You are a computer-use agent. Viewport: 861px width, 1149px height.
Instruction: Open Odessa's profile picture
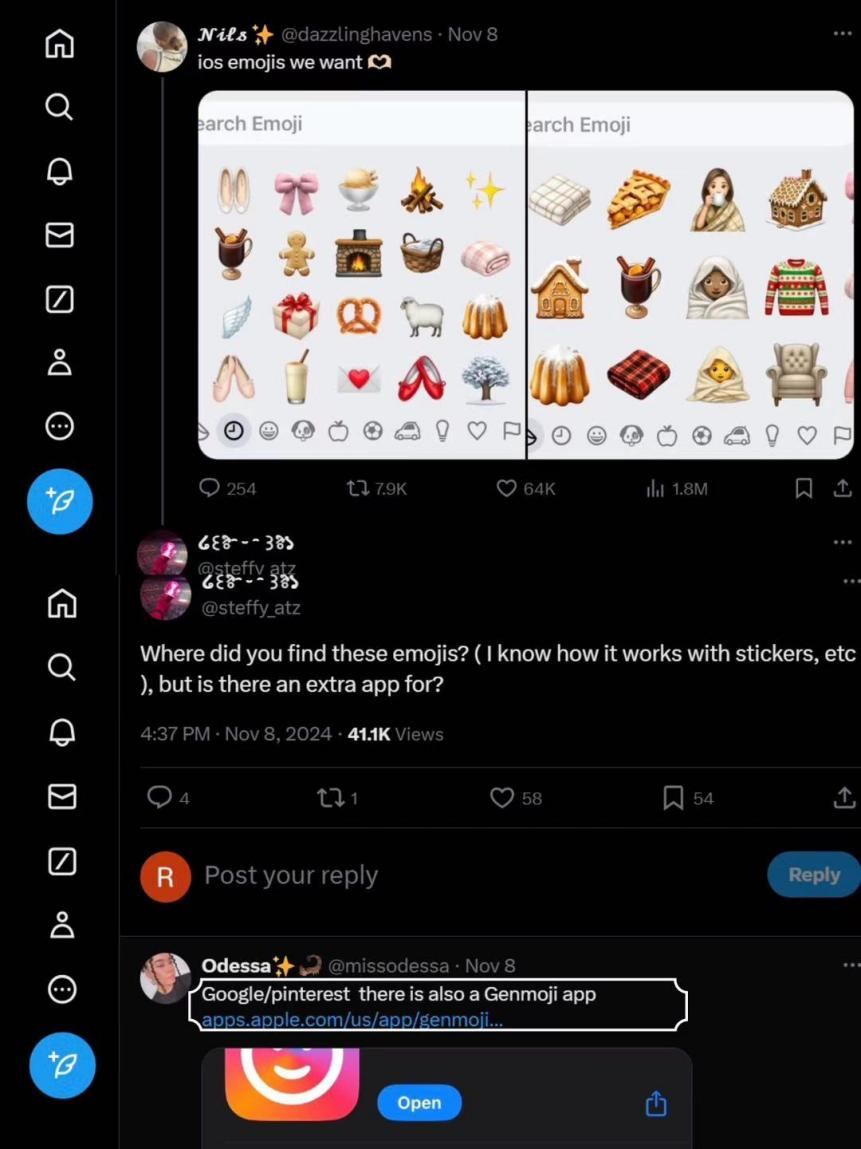pos(165,978)
